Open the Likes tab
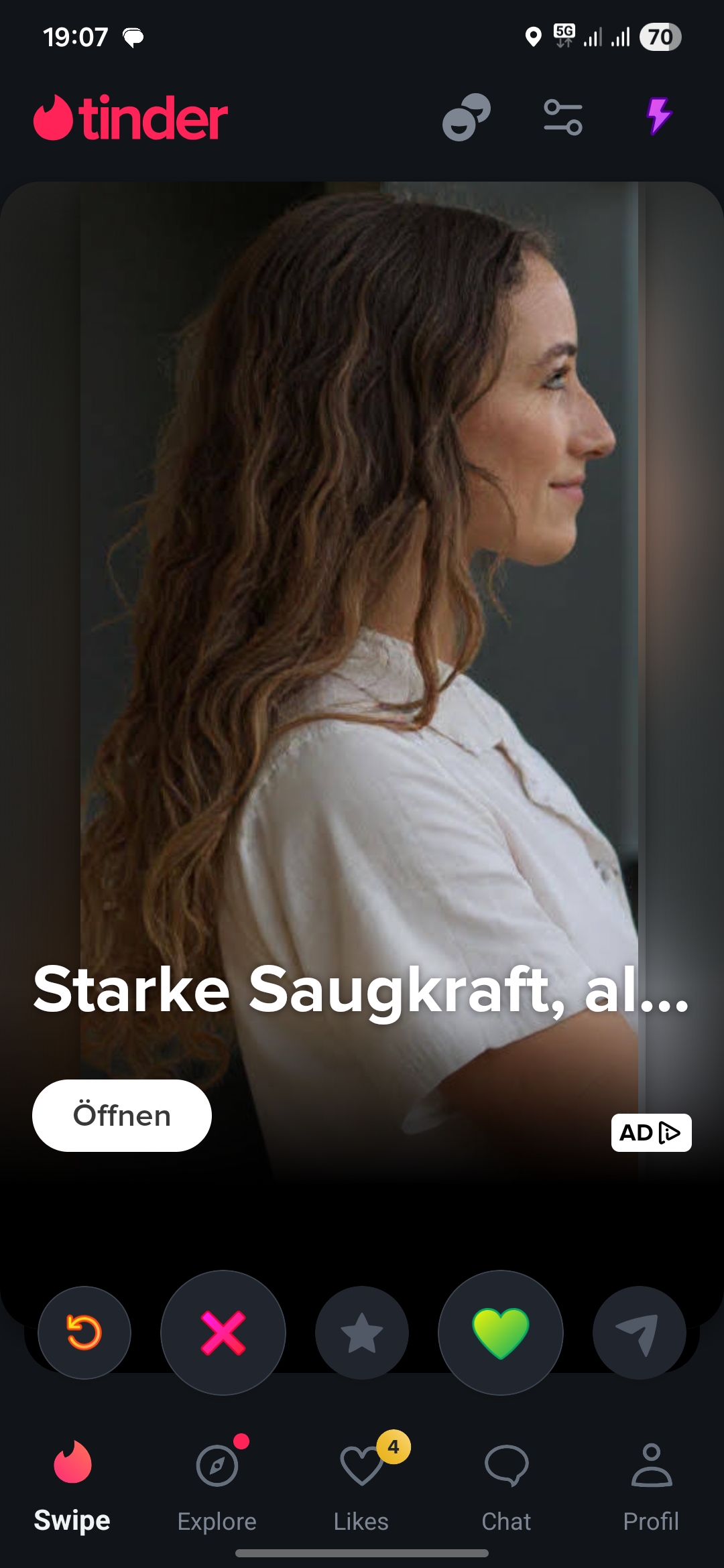 [x=362, y=1481]
